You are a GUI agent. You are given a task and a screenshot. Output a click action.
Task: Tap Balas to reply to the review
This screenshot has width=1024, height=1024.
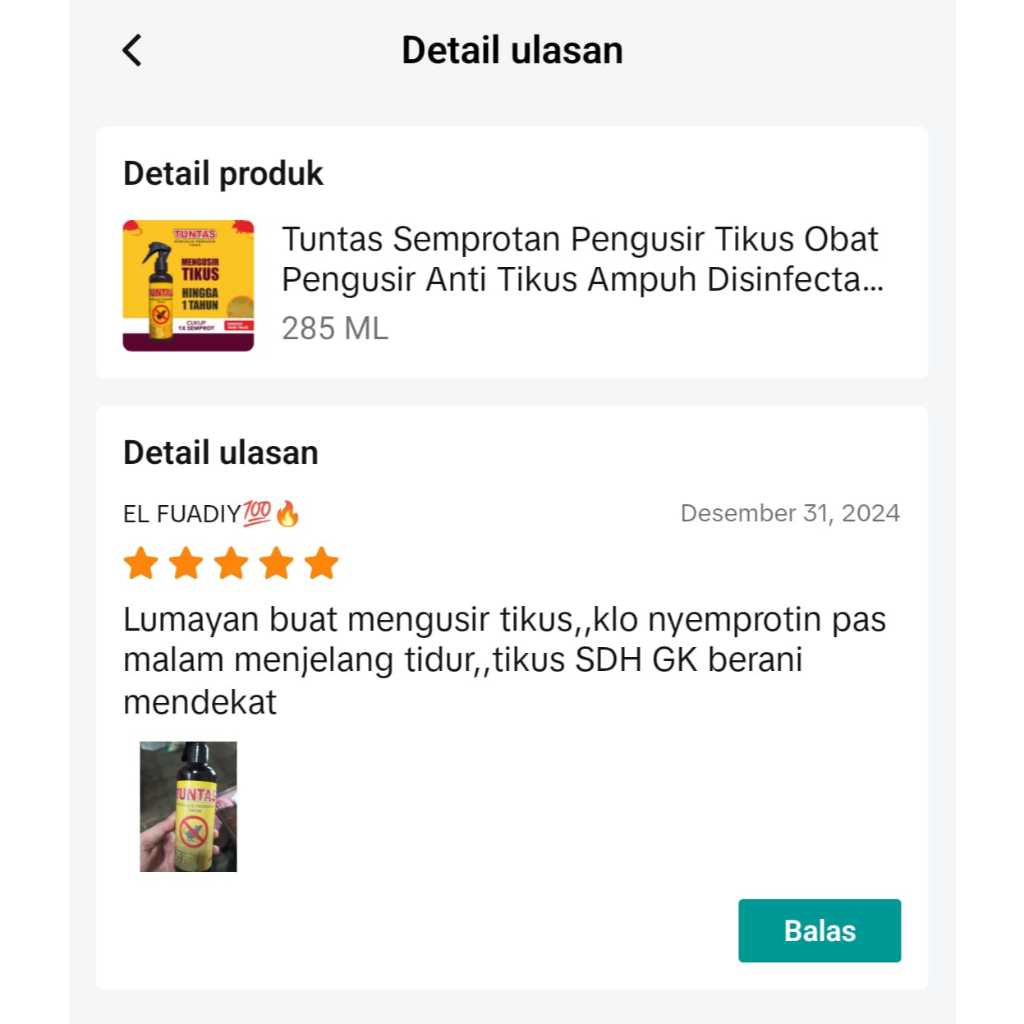819,930
